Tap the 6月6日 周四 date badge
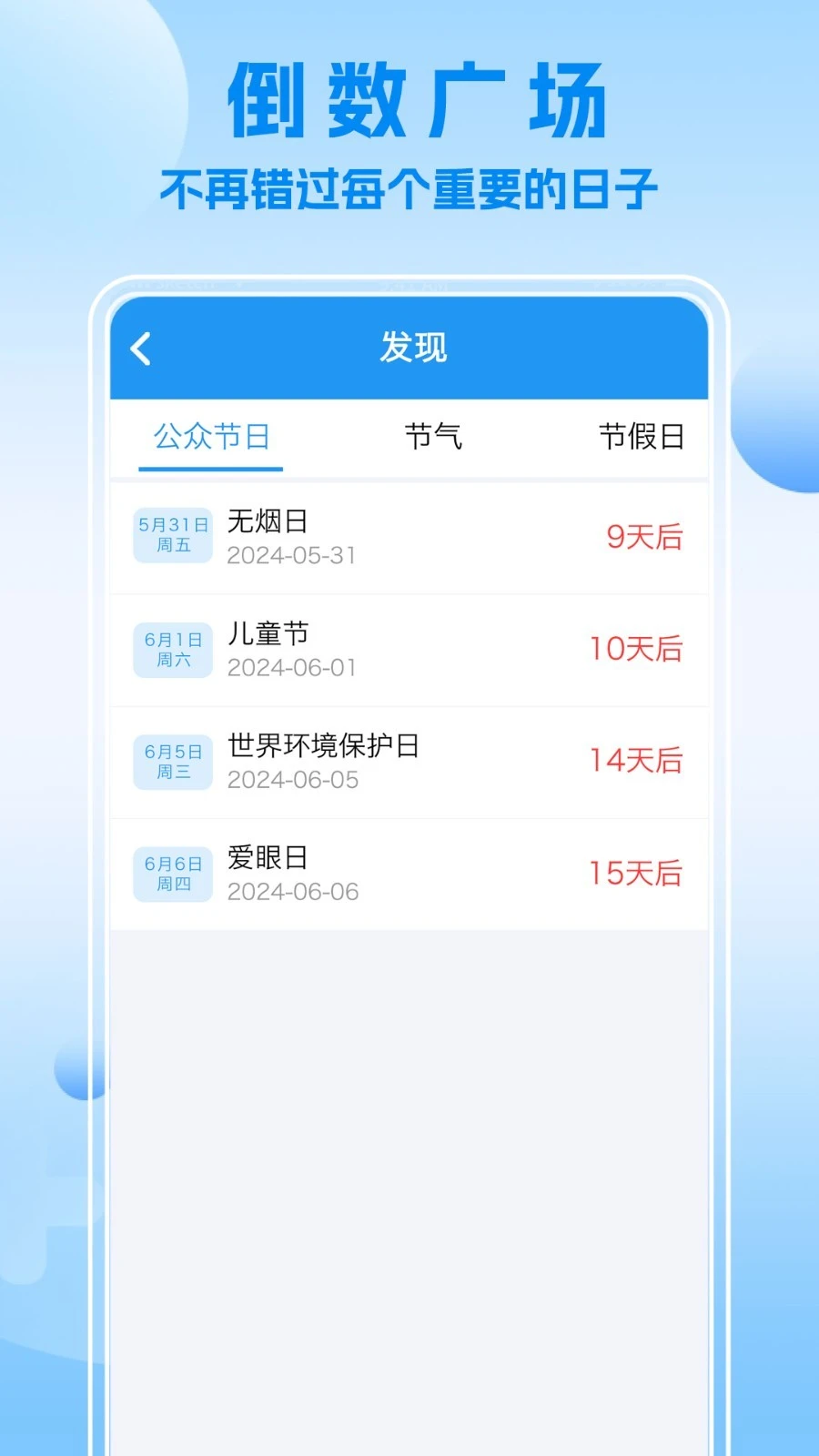 click(x=171, y=873)
